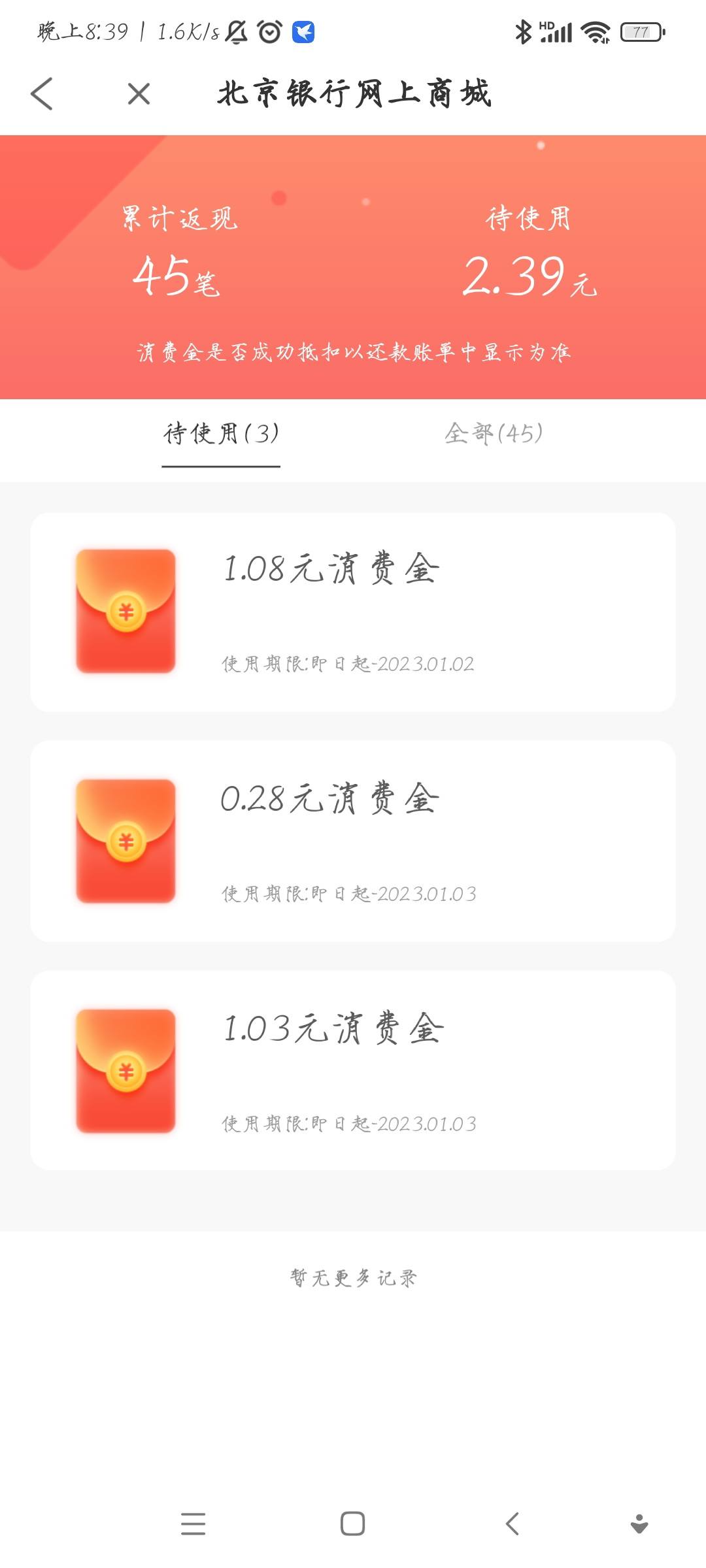Select the 待使用(3) tab
Image resolution: width=706 pixels, height=1568 pixels.
tap(221, 433)
